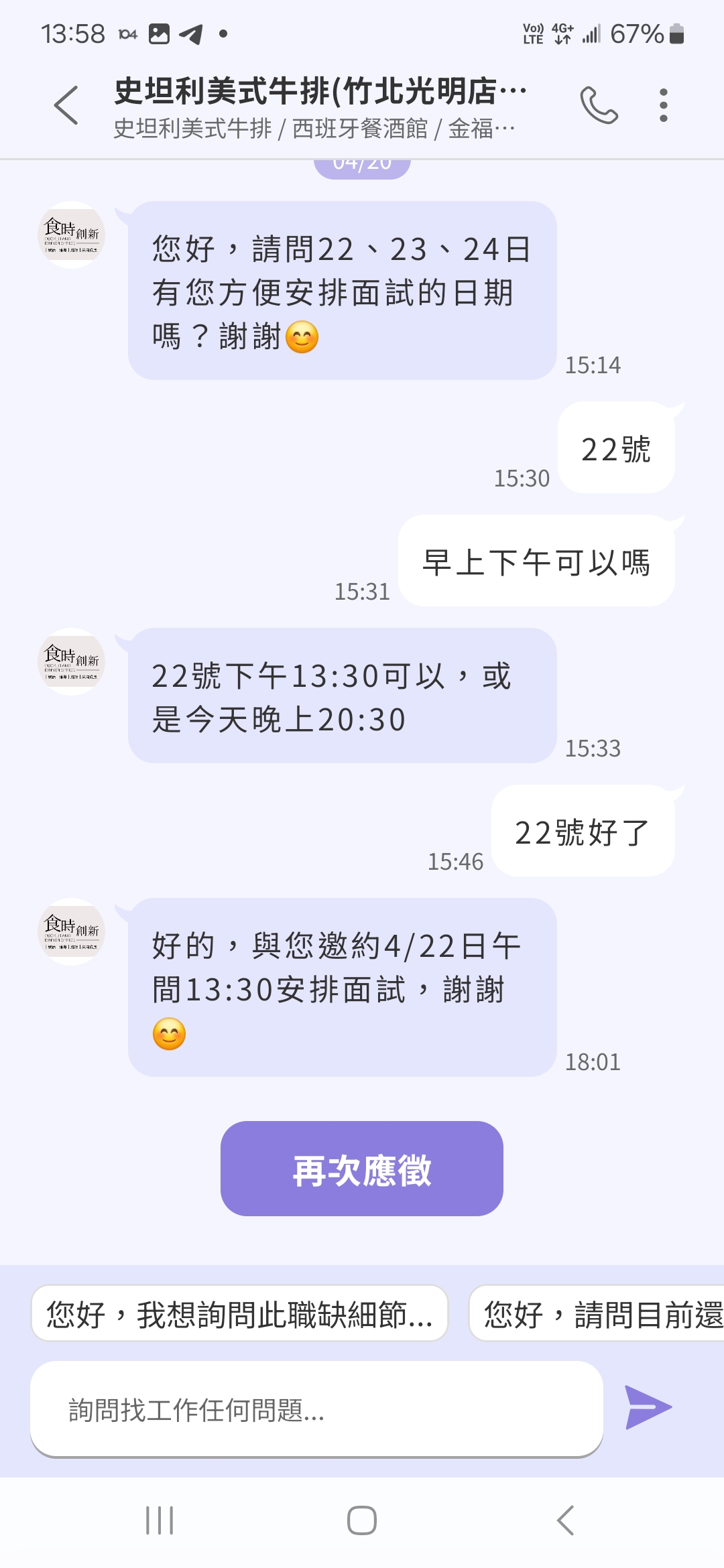Return to the home screen
This screenshot has height=1568, width=724.
[362, 1520]
